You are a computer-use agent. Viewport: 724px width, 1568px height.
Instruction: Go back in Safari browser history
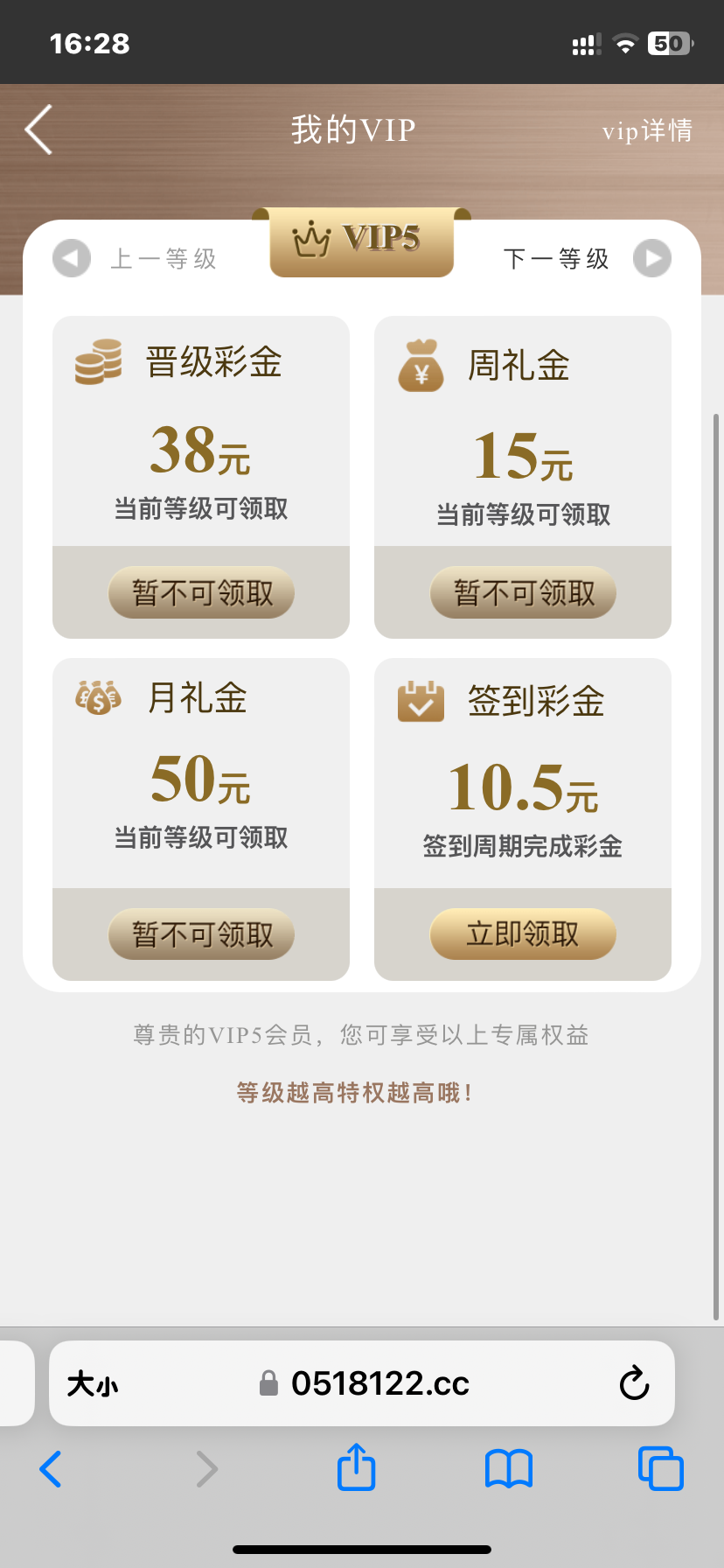tap(51, 1469)
